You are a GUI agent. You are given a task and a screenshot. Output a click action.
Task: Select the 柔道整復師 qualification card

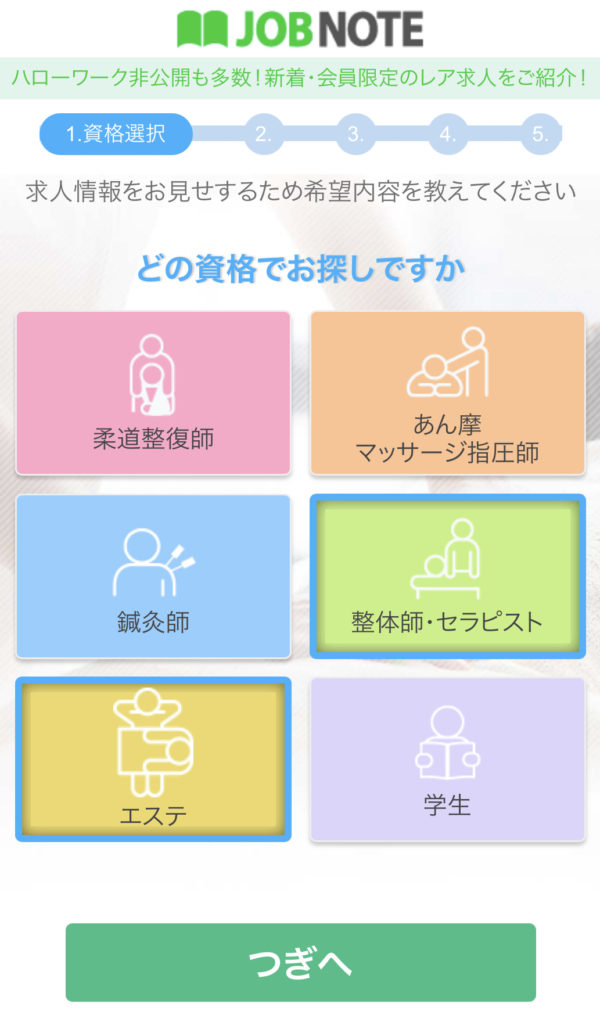coord(153,392)
